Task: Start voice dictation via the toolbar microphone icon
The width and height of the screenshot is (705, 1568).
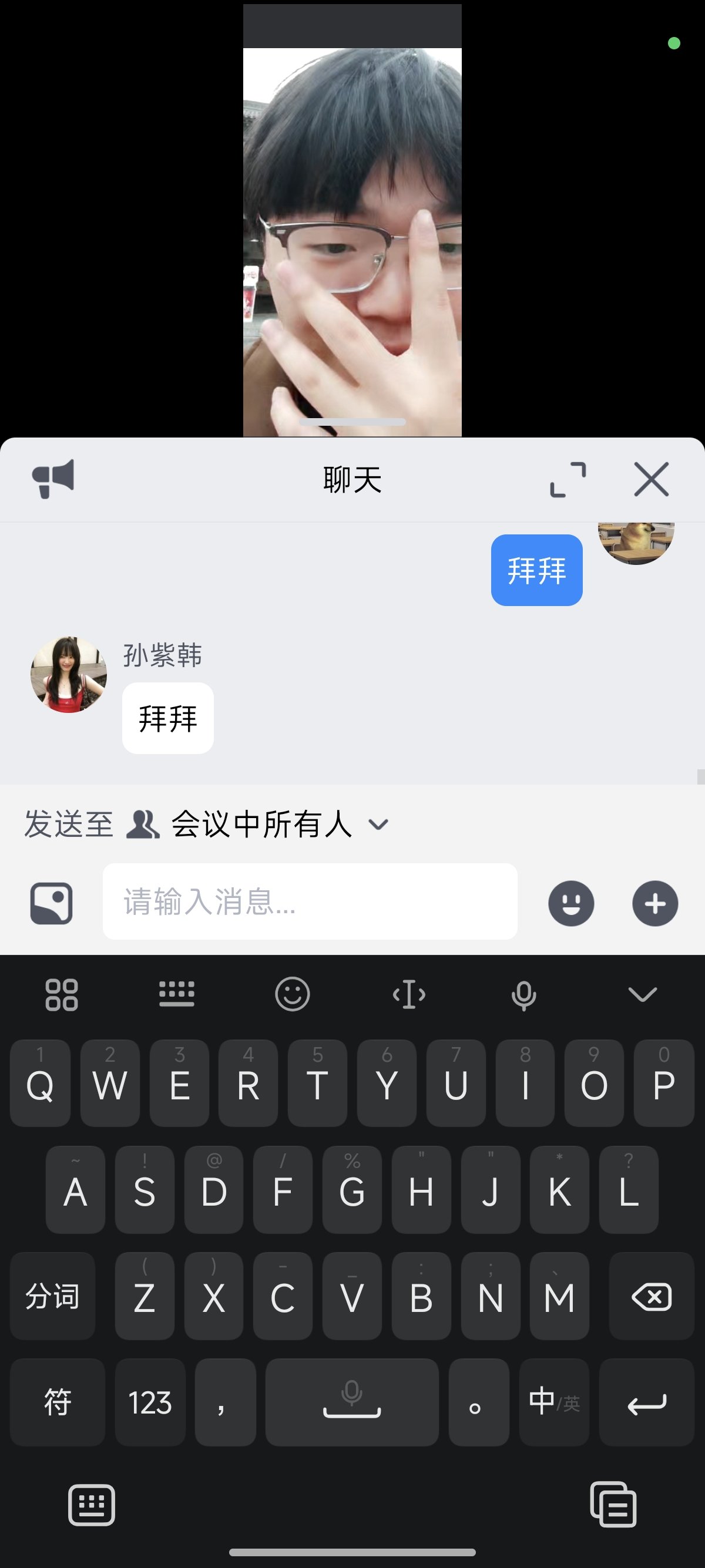Action: click(523, 995)
